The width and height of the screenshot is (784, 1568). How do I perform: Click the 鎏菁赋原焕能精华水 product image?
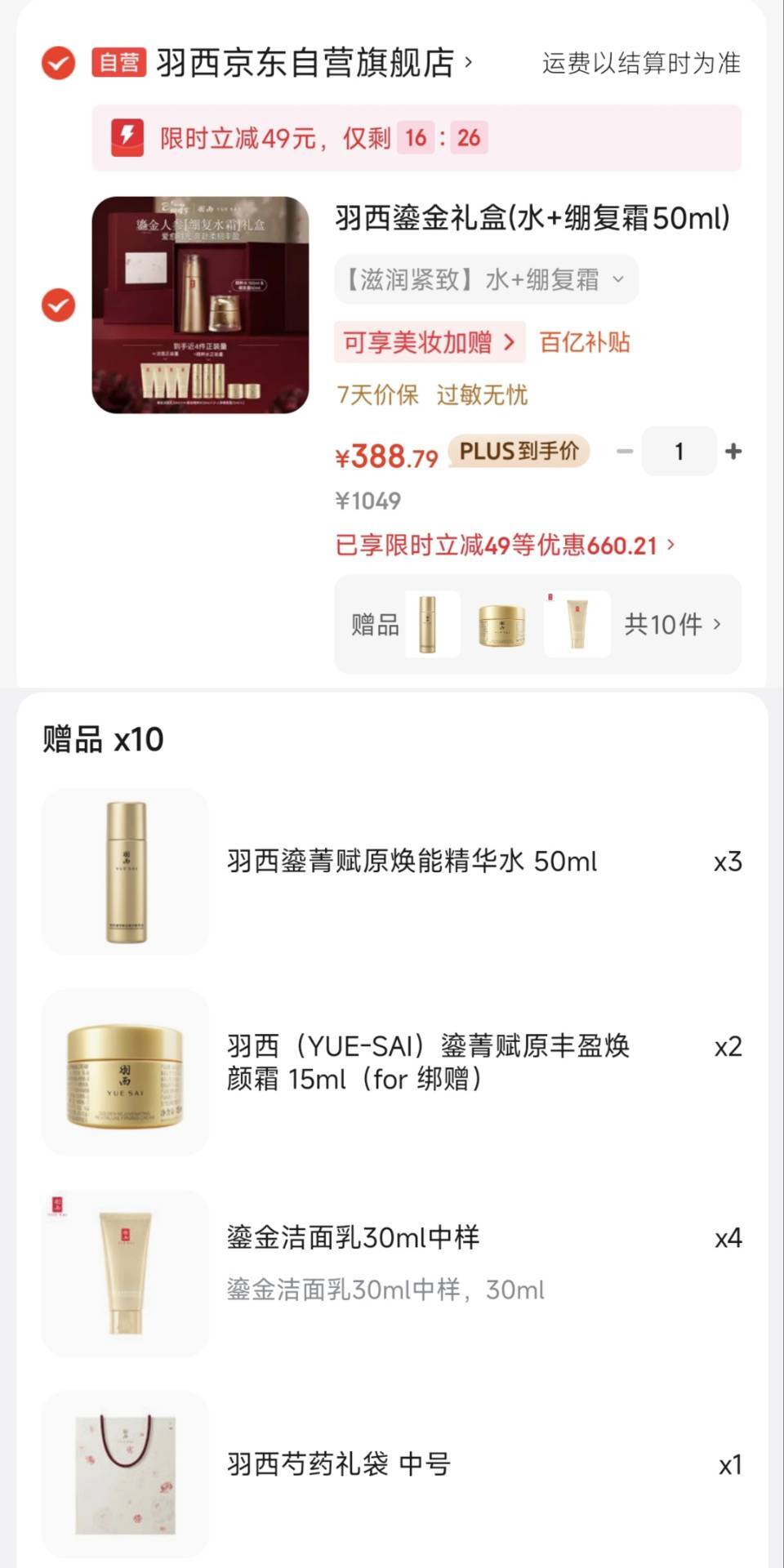(124, 870)
